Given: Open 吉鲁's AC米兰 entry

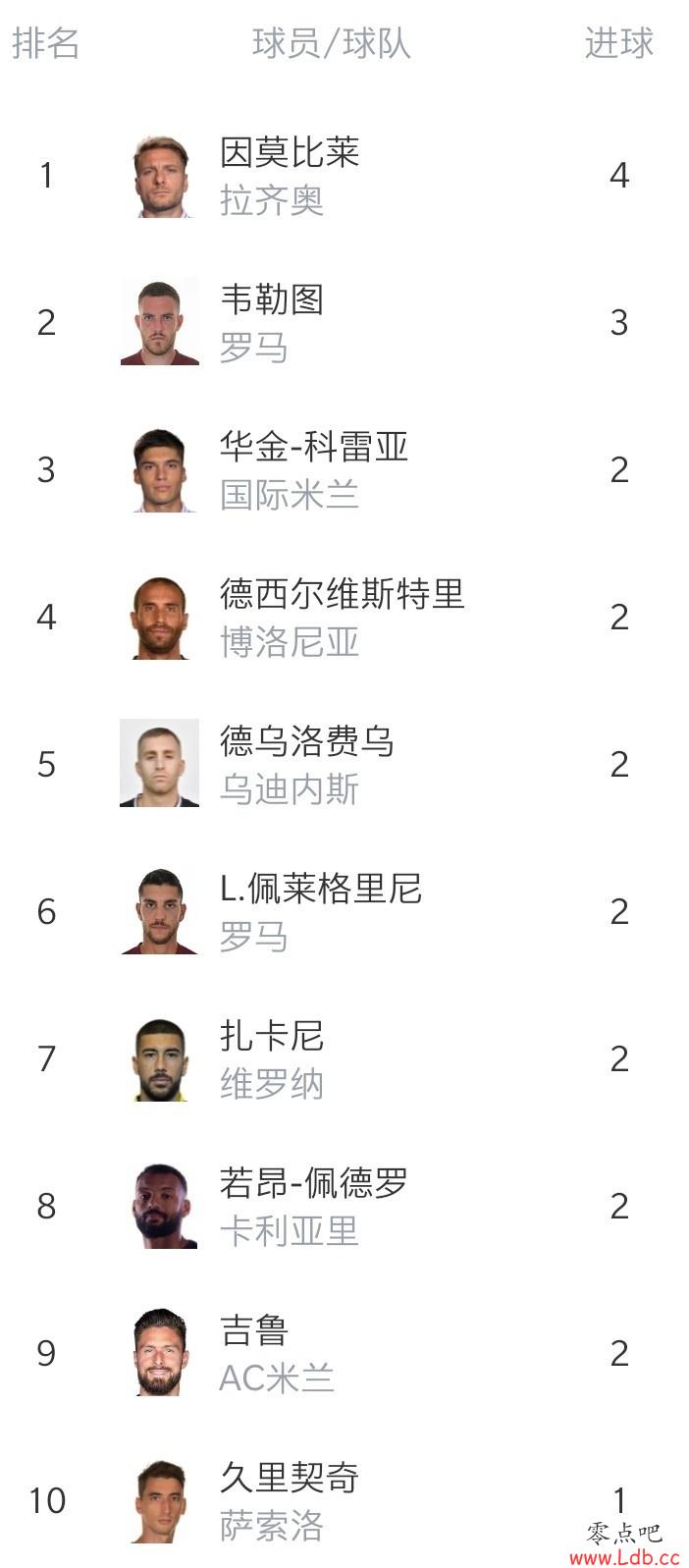Looking at the screenshot, I should (x=344, y=1353).
